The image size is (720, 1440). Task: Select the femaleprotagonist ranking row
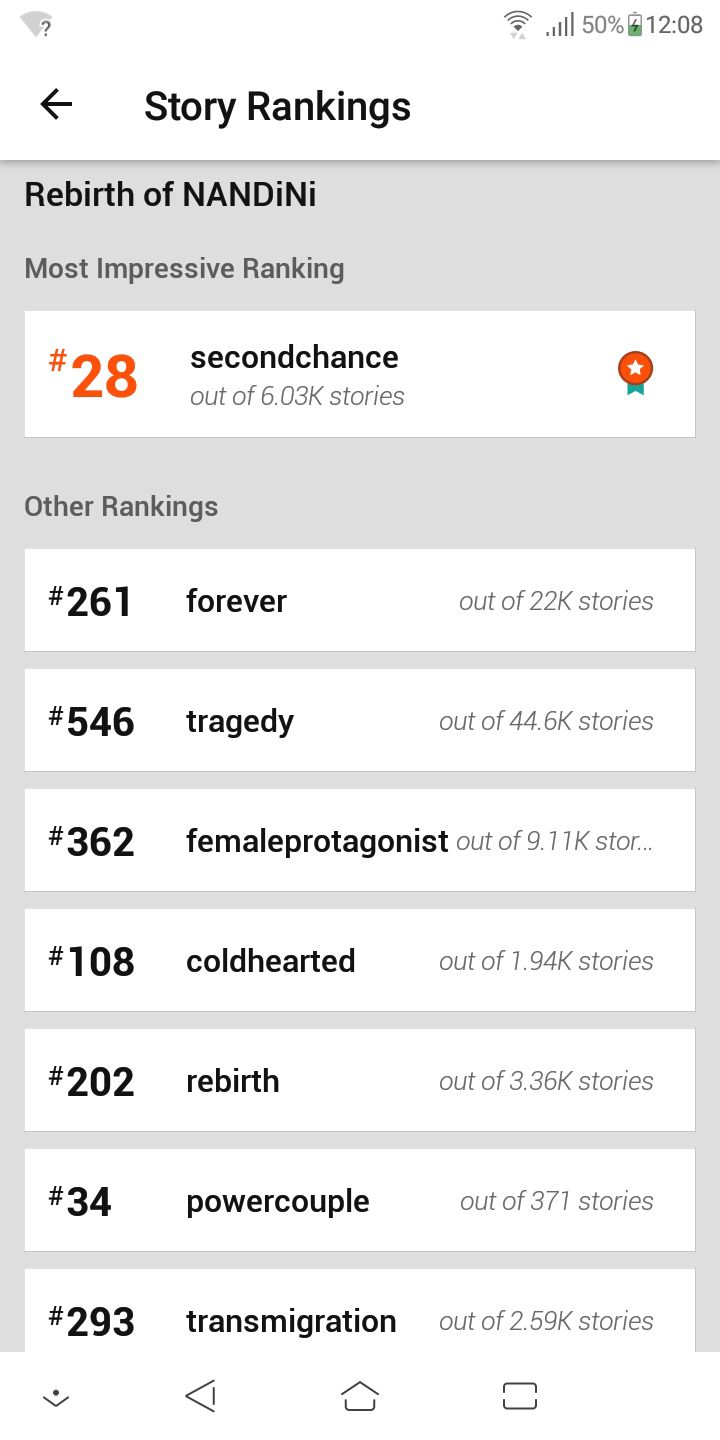point(360,840)
